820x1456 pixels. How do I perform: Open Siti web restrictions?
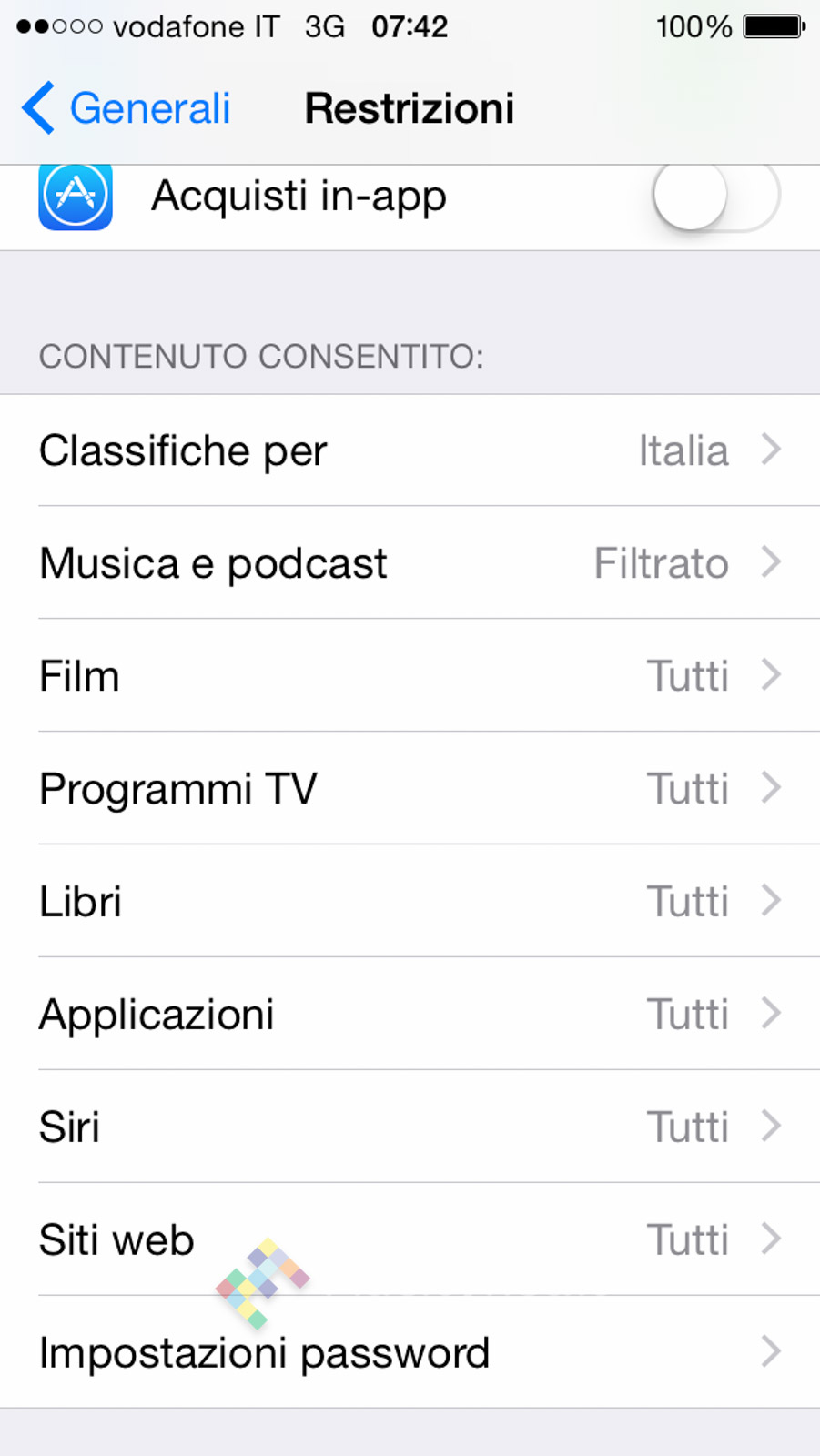coord(410,1240)
